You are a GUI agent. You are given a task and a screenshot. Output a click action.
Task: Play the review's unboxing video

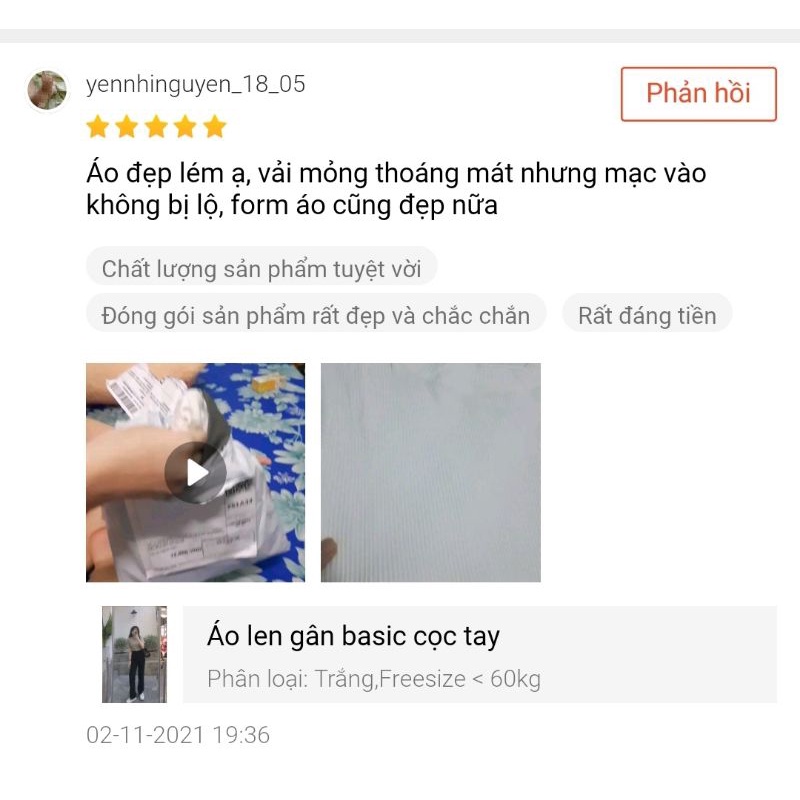pyautogui.click(x=195, y=472)
